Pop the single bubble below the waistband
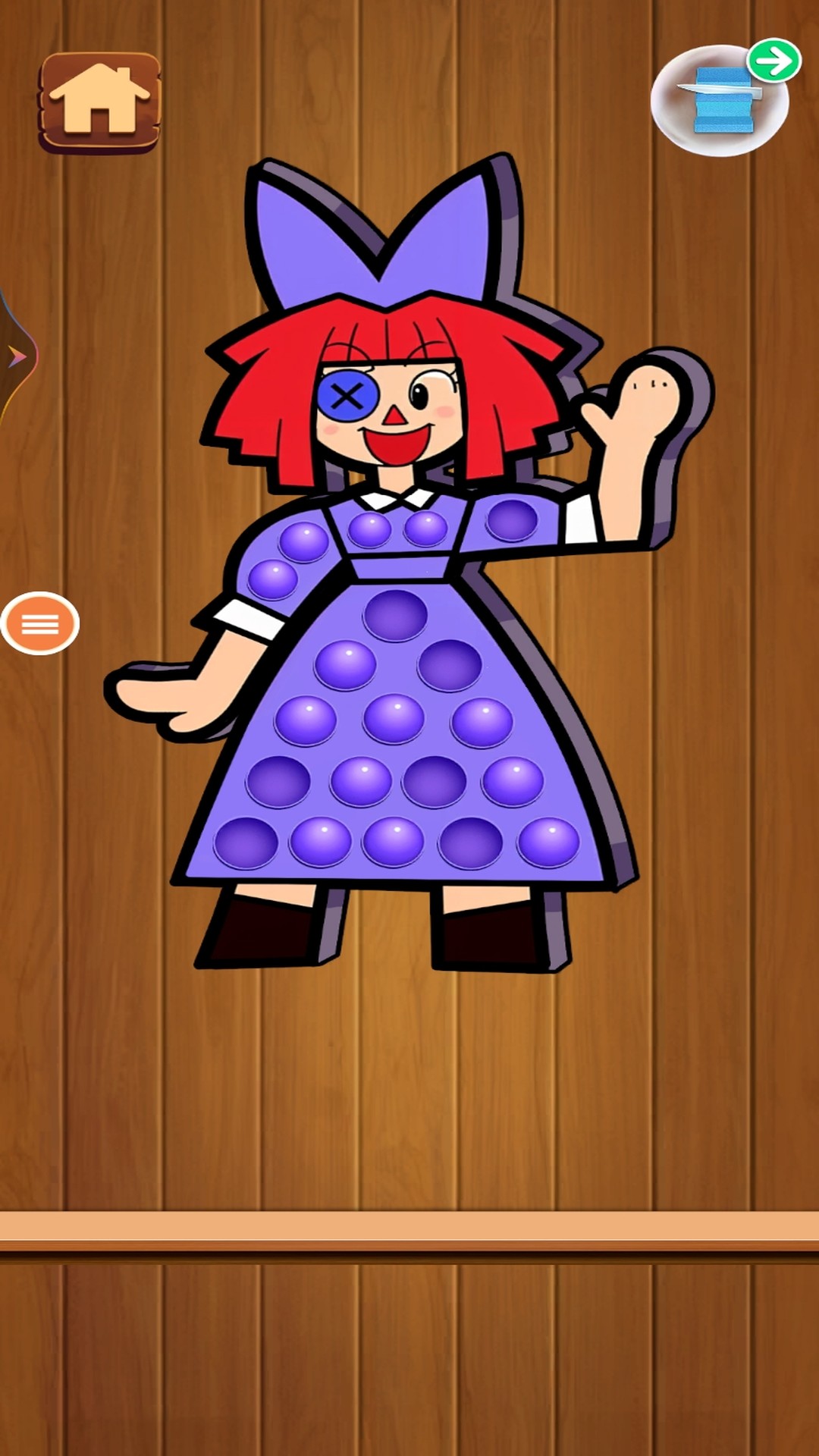Image resolution: width=819 pixels, height=1456 pixels. click(x=395, y=614)
